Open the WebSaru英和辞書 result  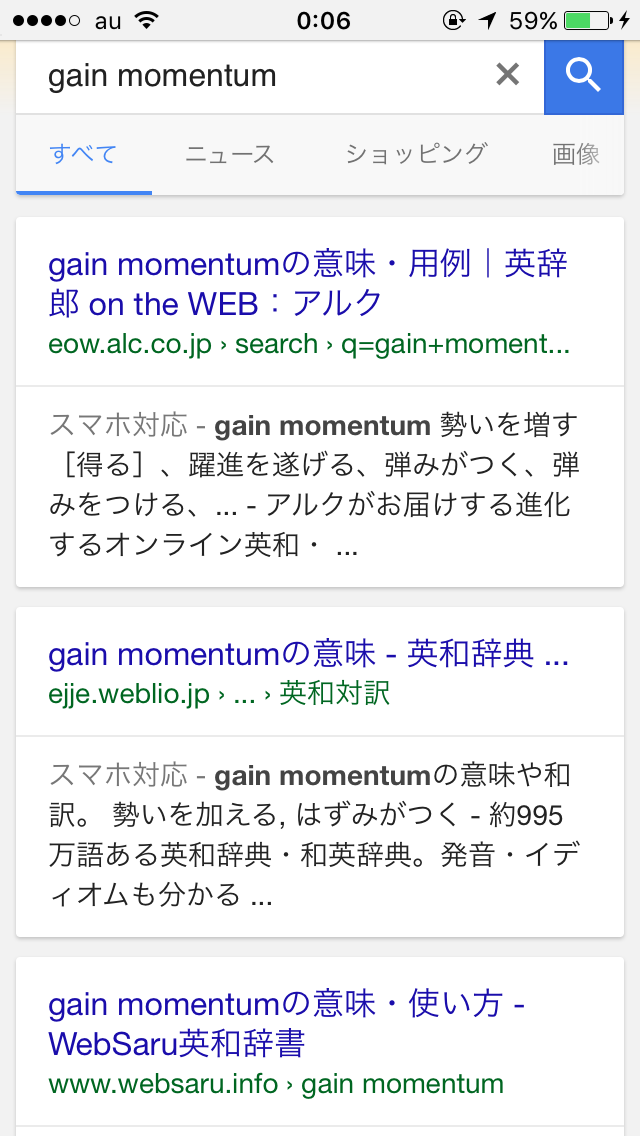tap(286, 1024)
